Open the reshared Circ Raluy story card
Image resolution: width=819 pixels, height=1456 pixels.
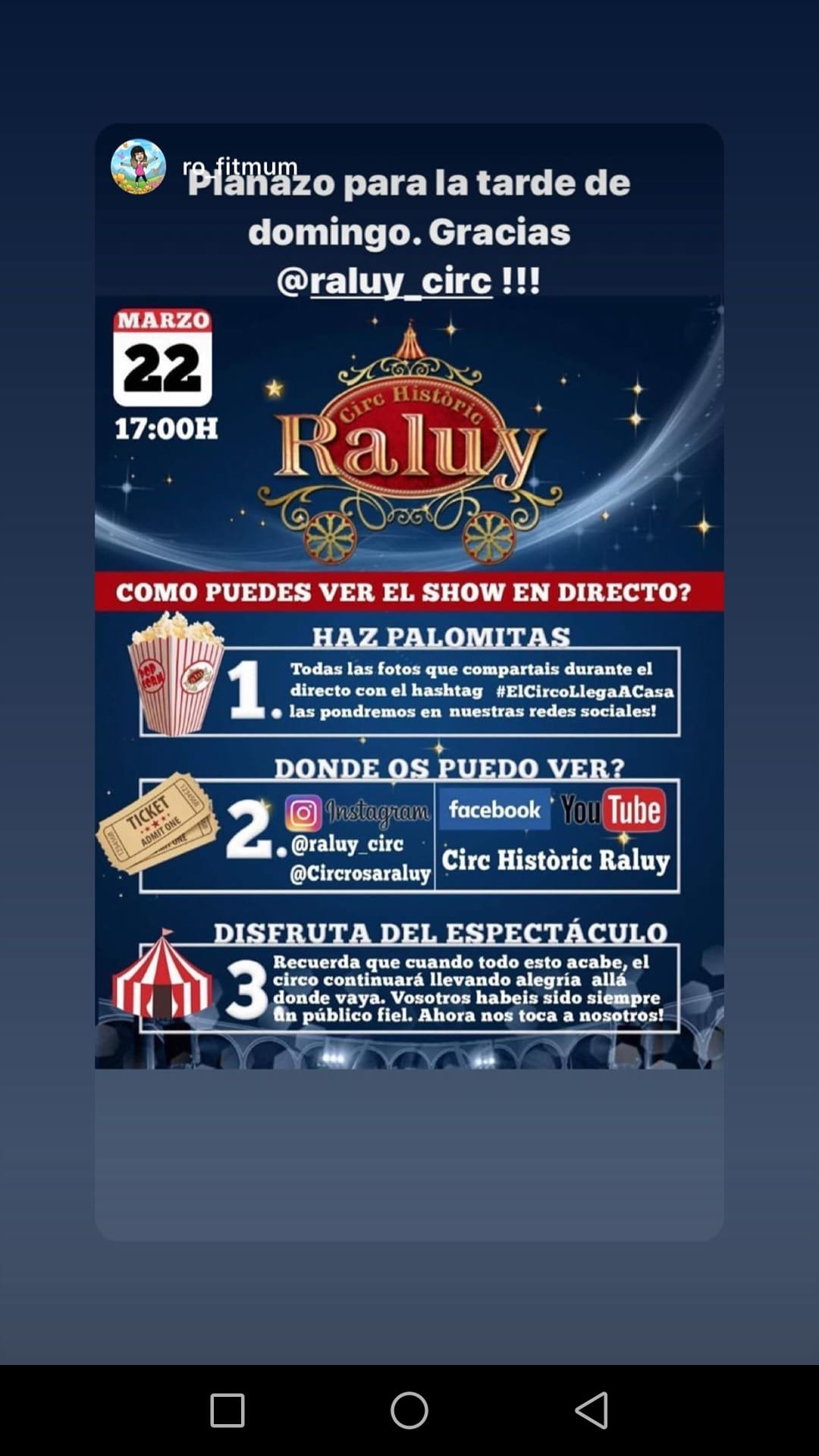(409, 682)
